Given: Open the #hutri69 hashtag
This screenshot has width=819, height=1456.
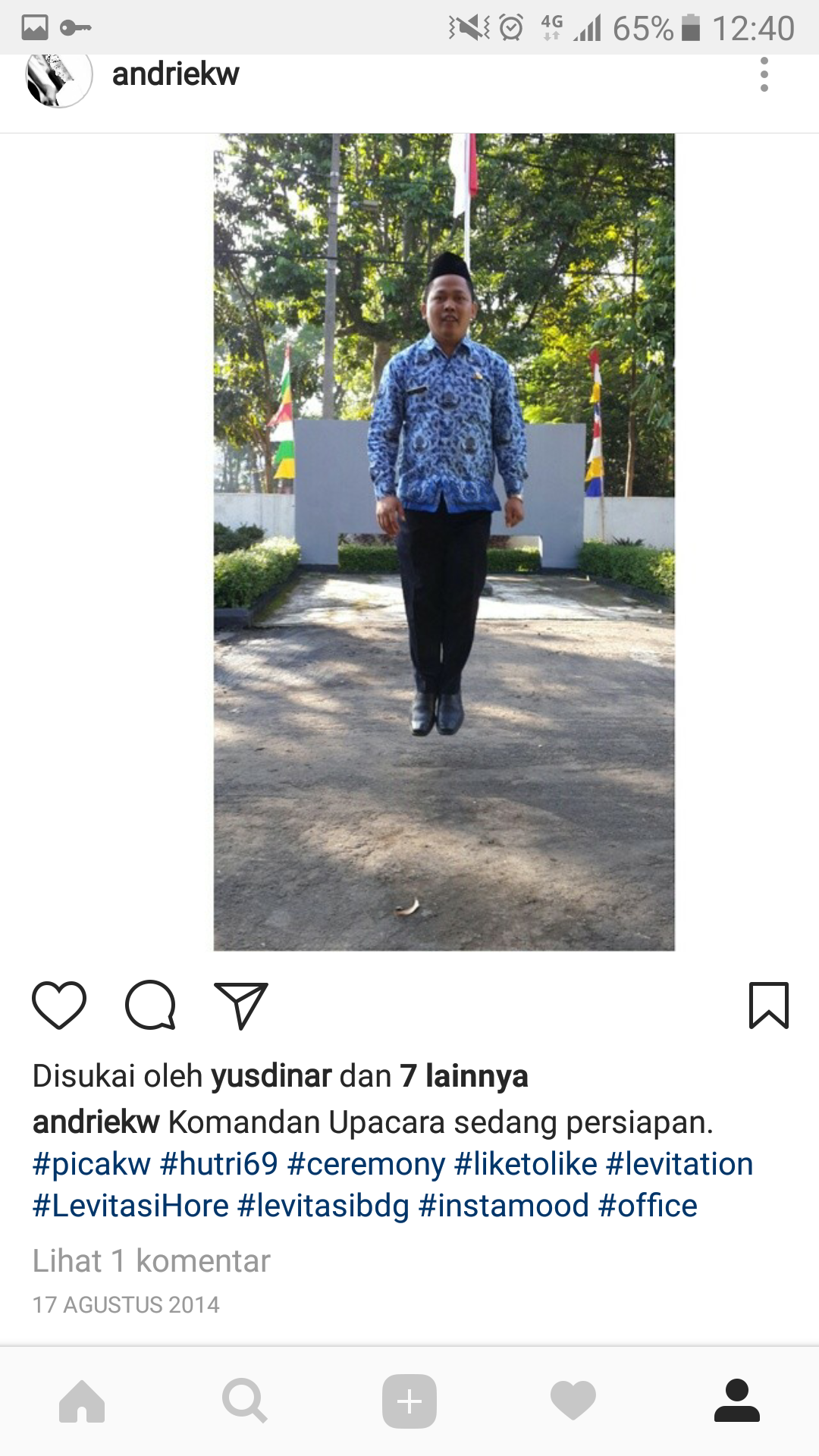Looking at the screenshot, I should 218,1164.
